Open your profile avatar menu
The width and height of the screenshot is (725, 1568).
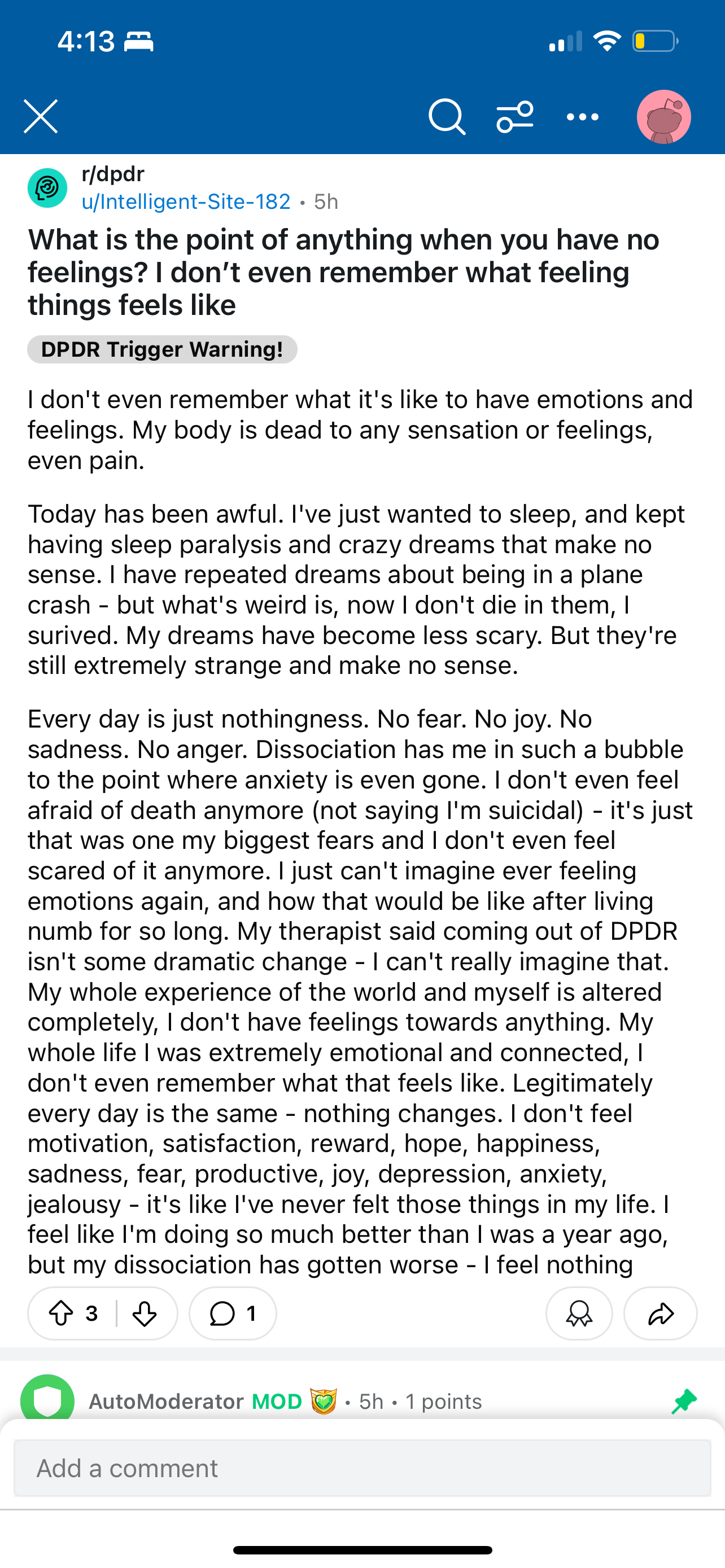[x=663, y=117]
